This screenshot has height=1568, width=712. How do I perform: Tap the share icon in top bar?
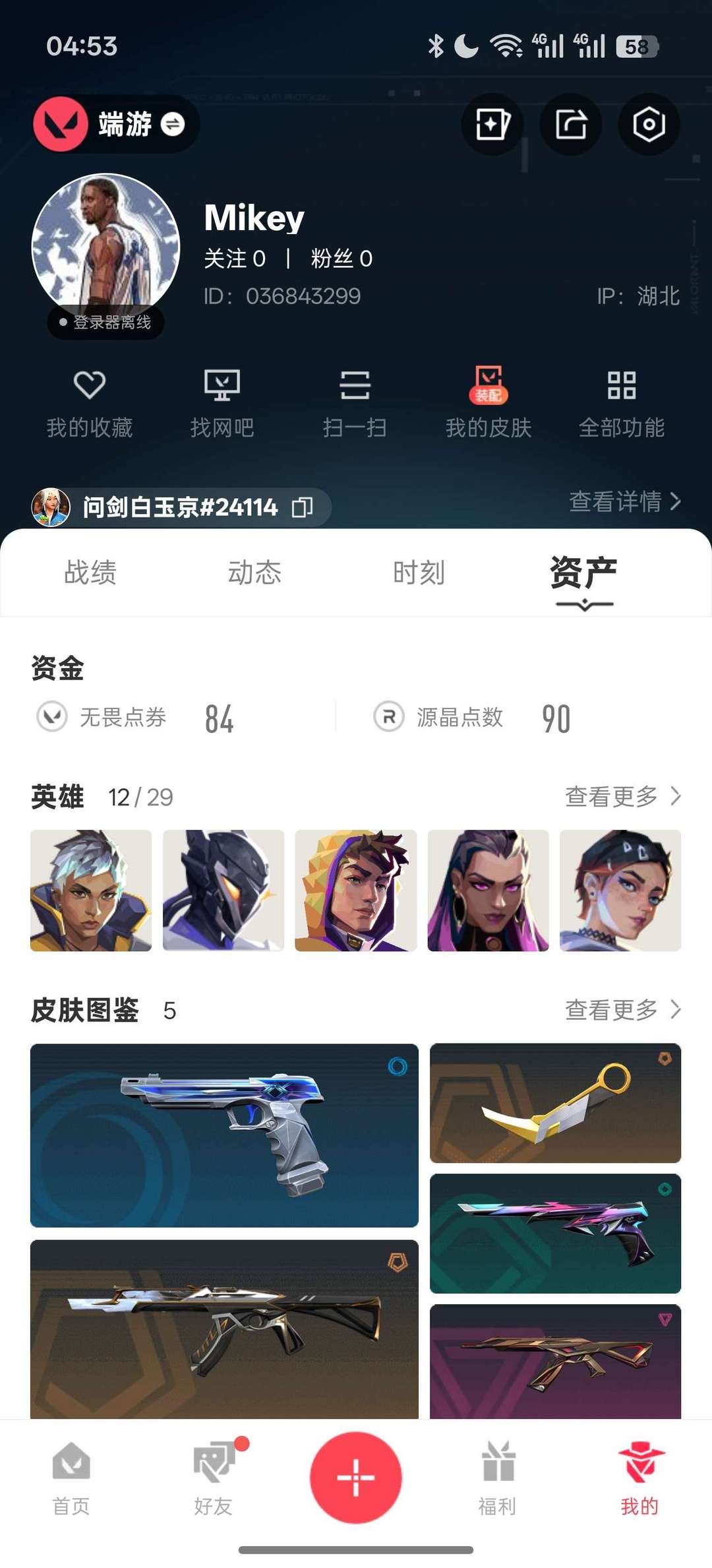570,124
